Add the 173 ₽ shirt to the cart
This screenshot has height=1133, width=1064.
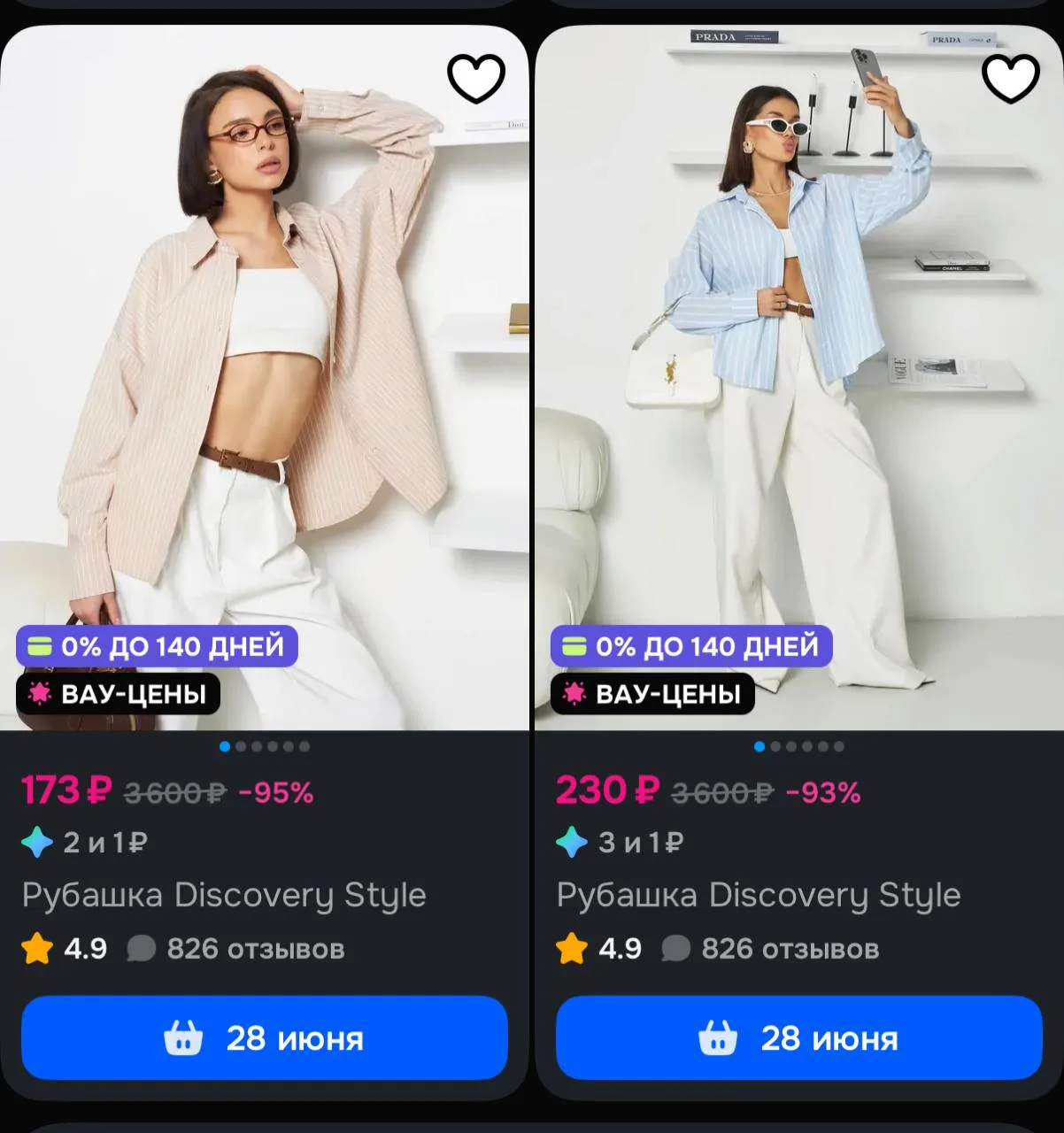(x=265, y=1037)
